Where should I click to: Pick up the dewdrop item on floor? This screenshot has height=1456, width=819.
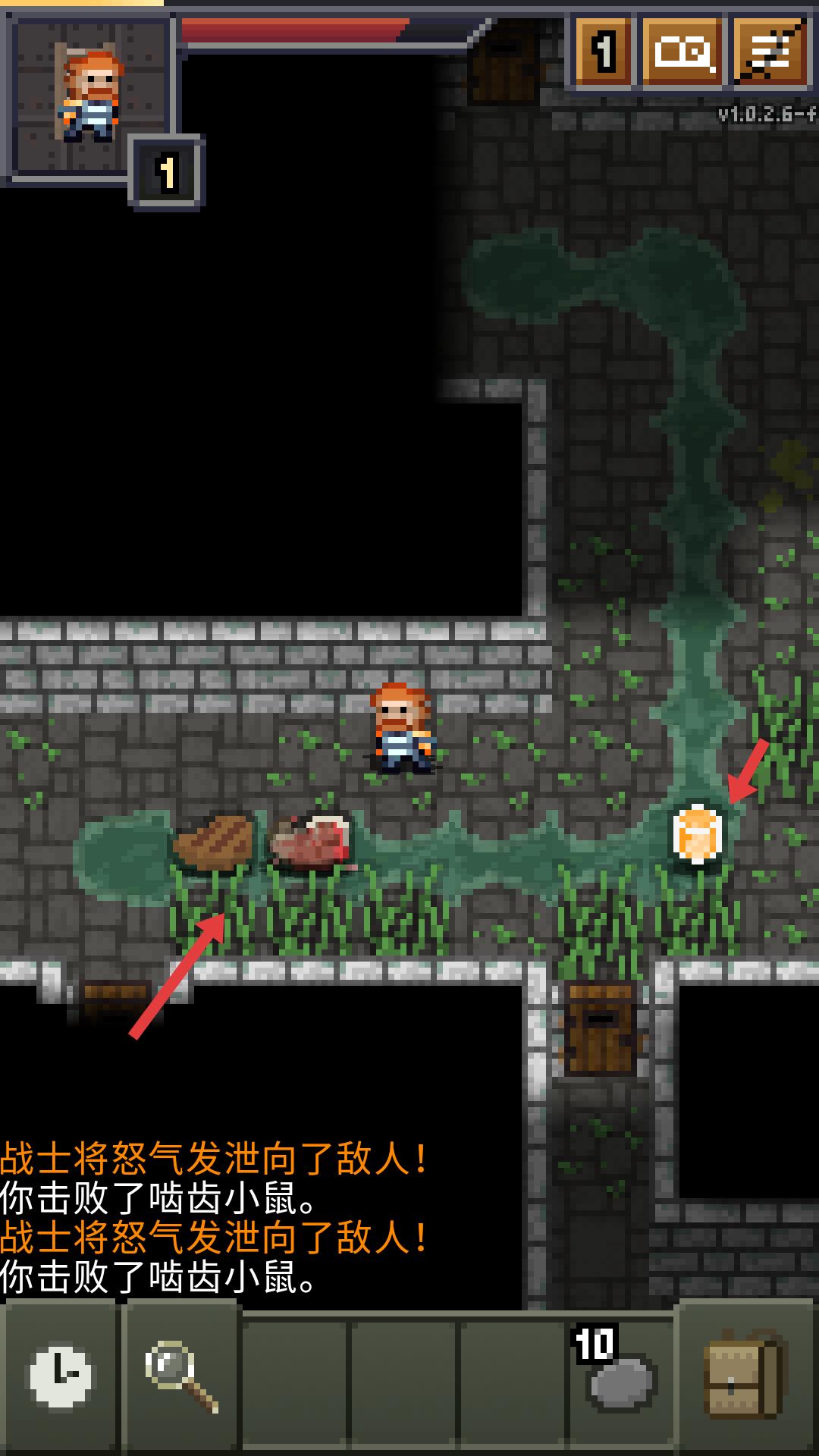click(697, 835)
